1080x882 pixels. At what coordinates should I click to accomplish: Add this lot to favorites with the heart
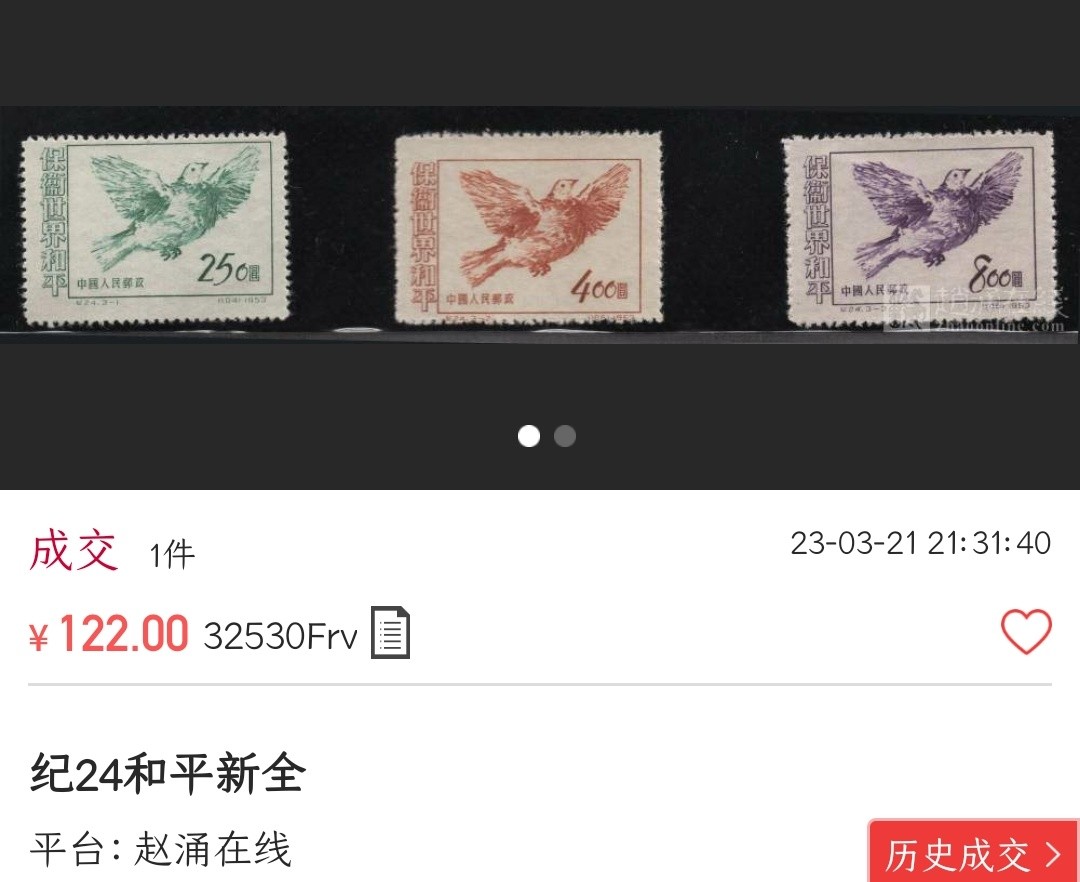point(1026,632)
